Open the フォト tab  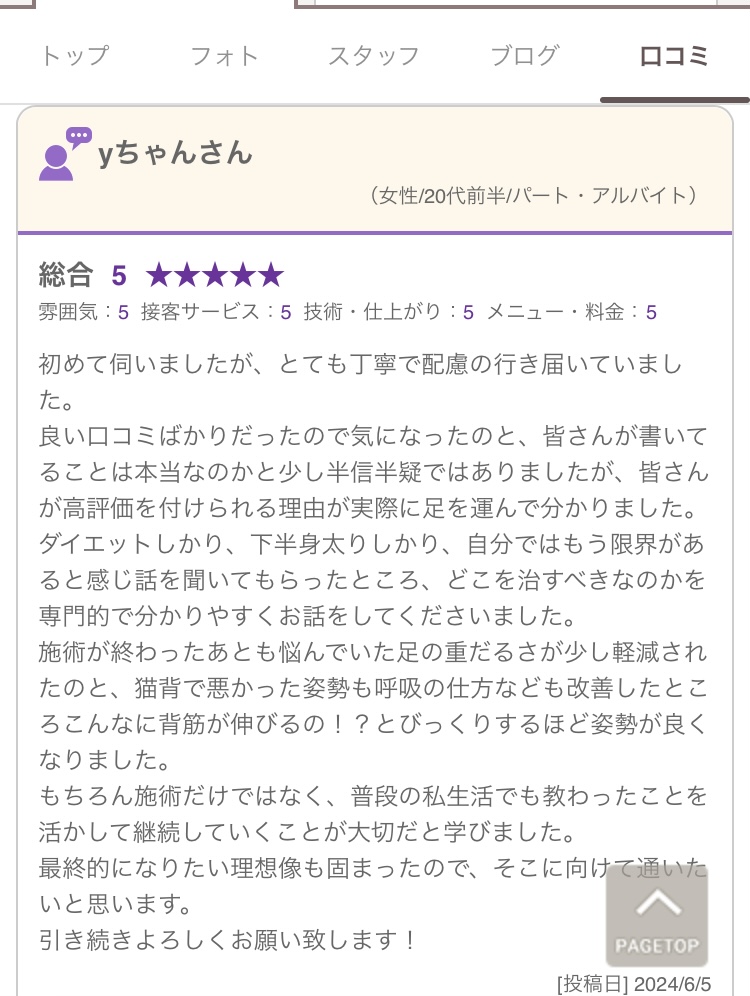tap(225, 56)
